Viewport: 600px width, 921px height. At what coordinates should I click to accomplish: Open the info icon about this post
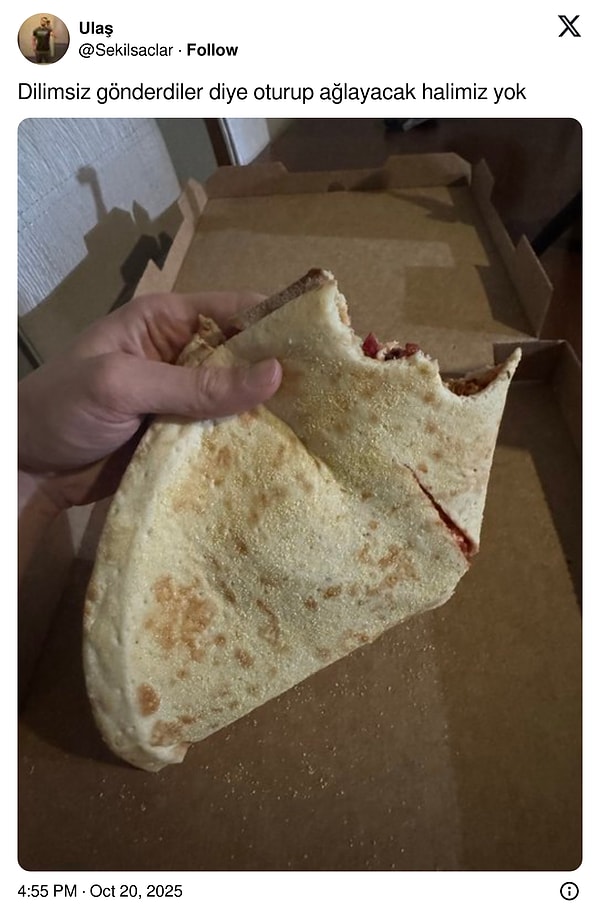pyautogui.click(x=569, y=891)
